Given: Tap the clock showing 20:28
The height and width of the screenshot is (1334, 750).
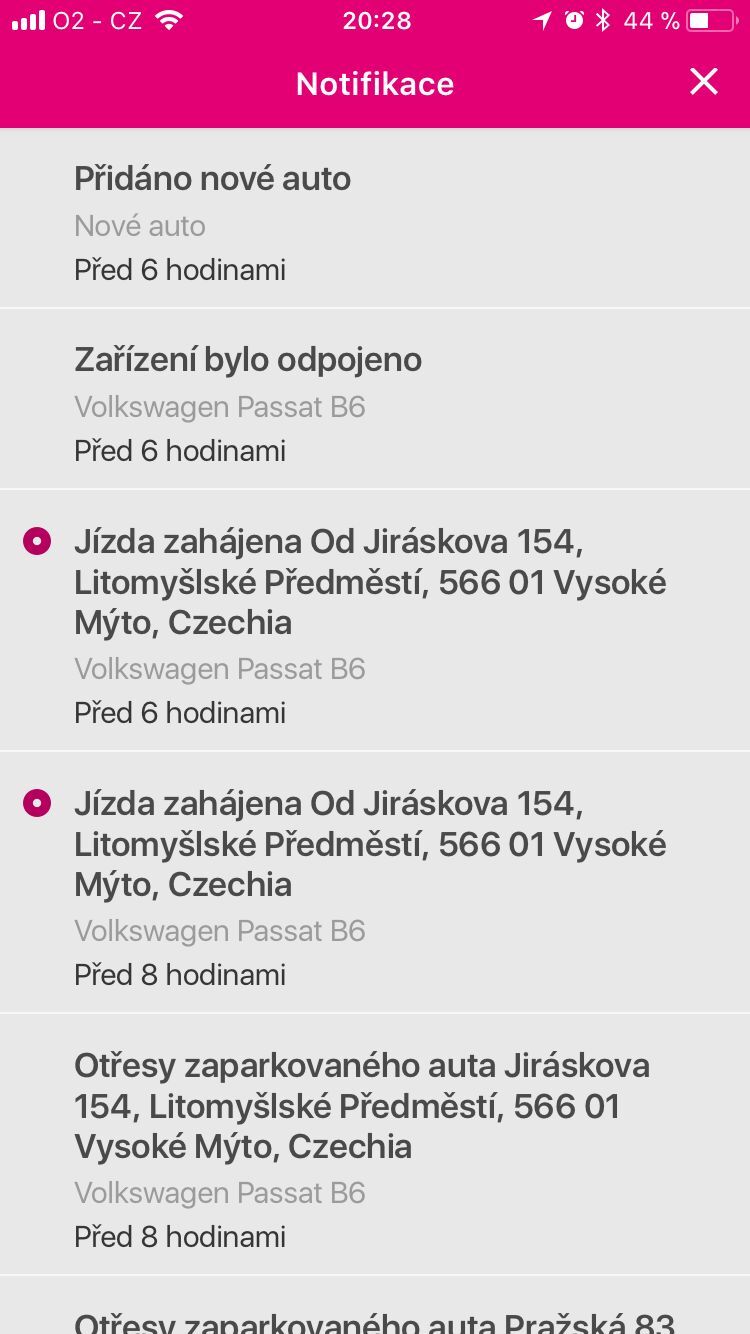Looking at the screenshot, I should [x=375, y=20].
